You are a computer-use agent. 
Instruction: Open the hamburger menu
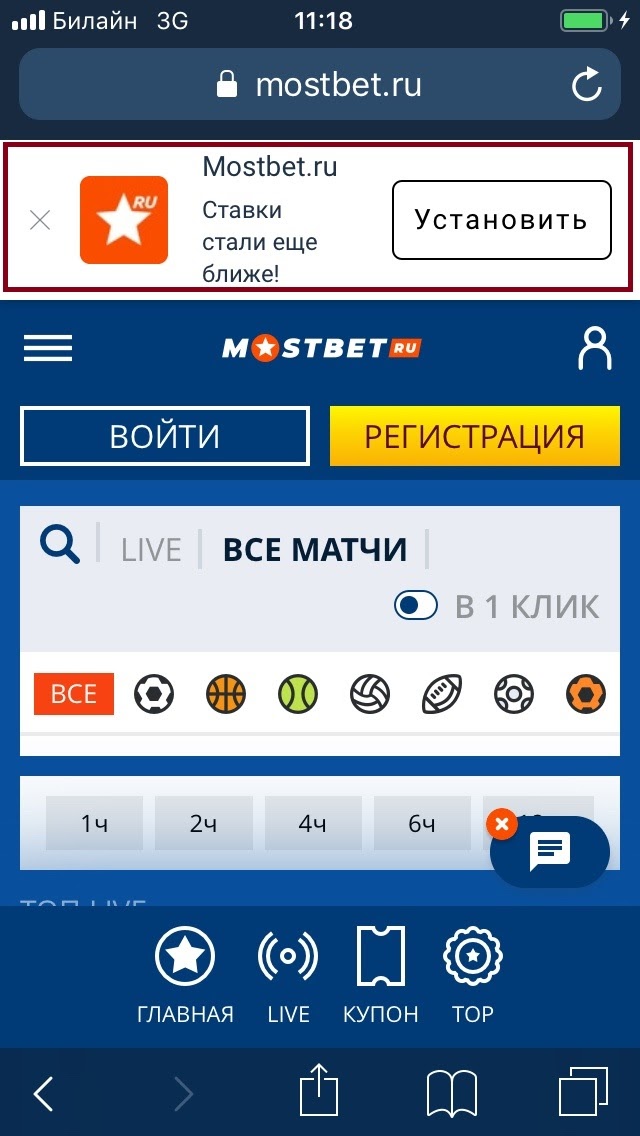pos(48,348)
